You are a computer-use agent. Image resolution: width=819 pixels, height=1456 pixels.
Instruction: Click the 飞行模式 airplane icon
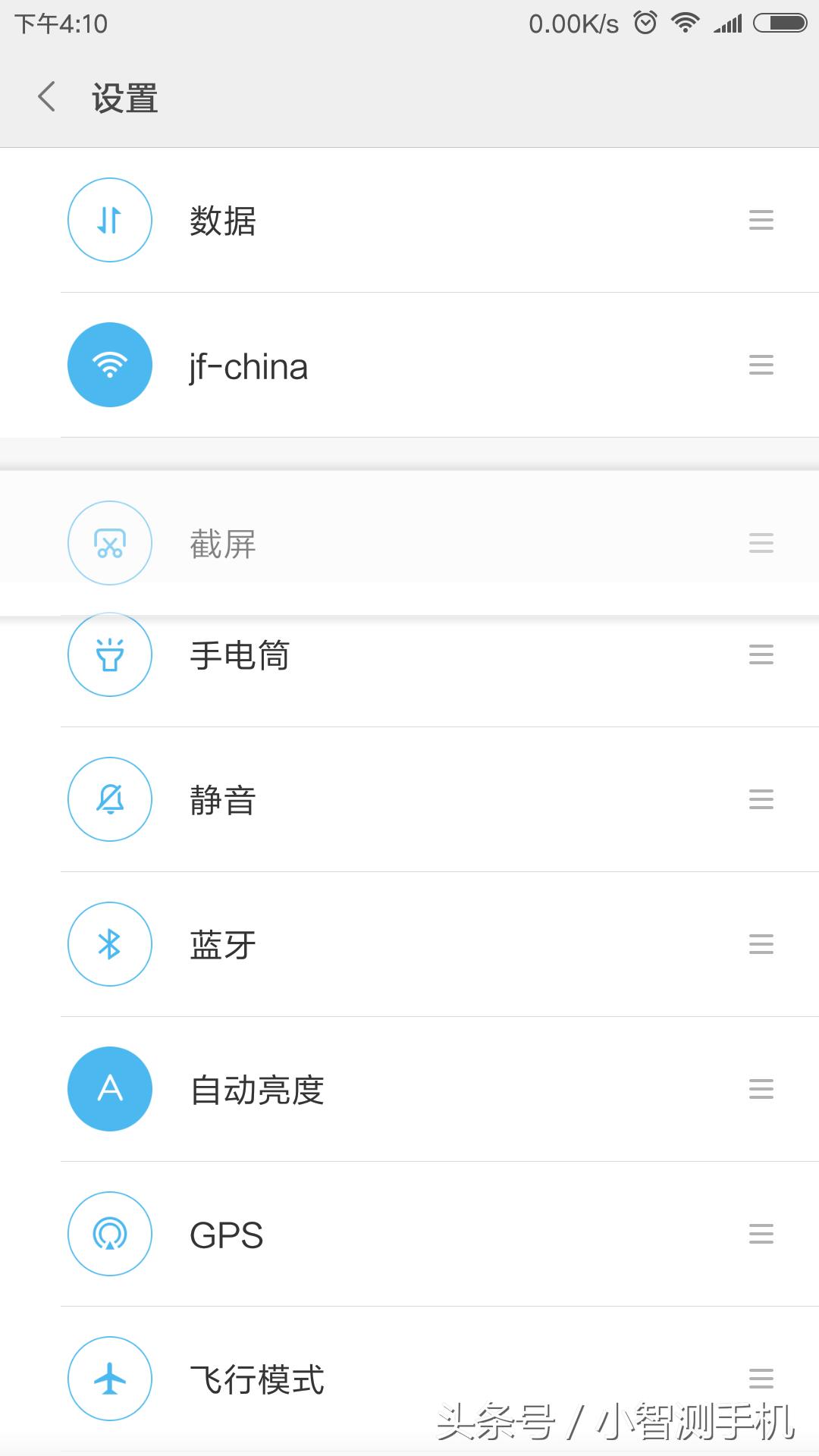(x=109, y=1379)
